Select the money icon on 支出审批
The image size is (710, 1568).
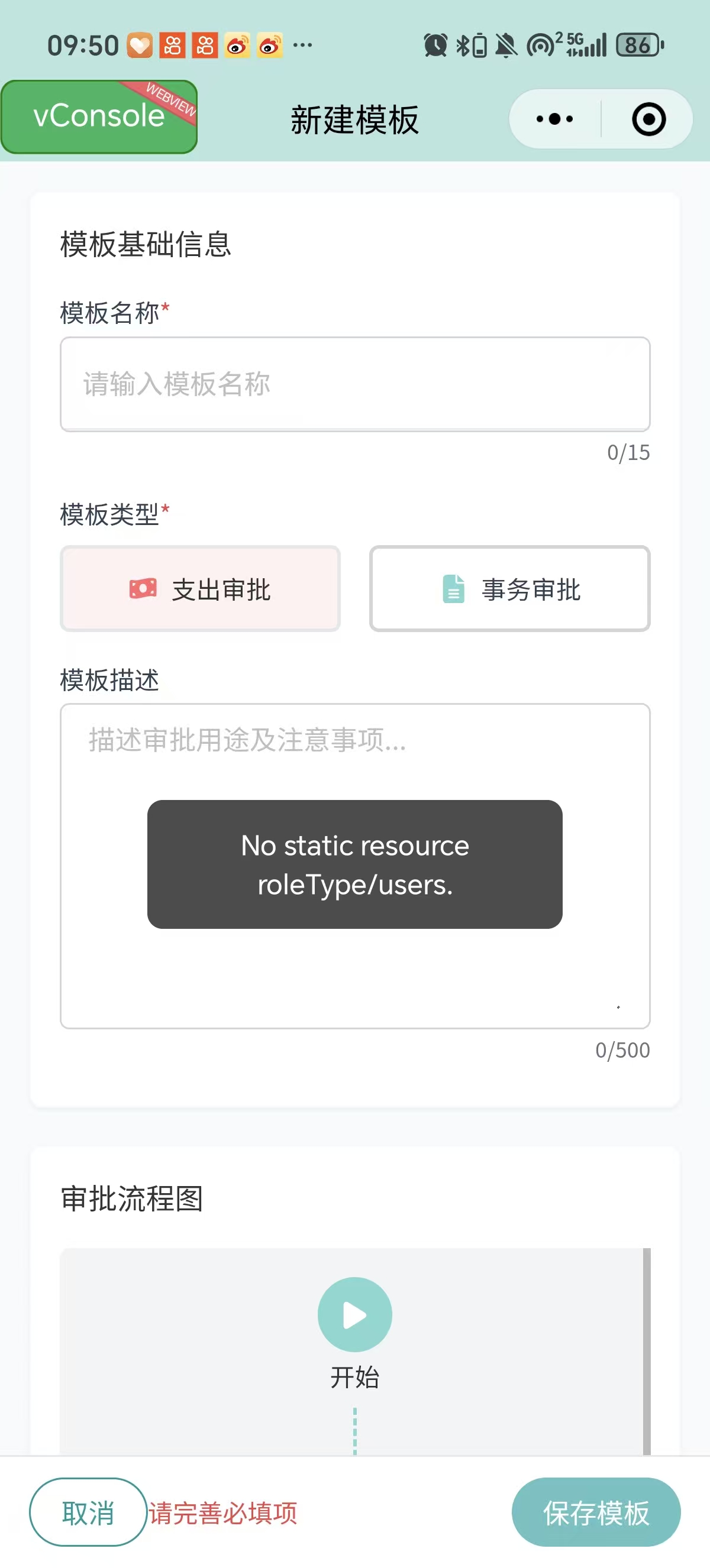(142, 589)
